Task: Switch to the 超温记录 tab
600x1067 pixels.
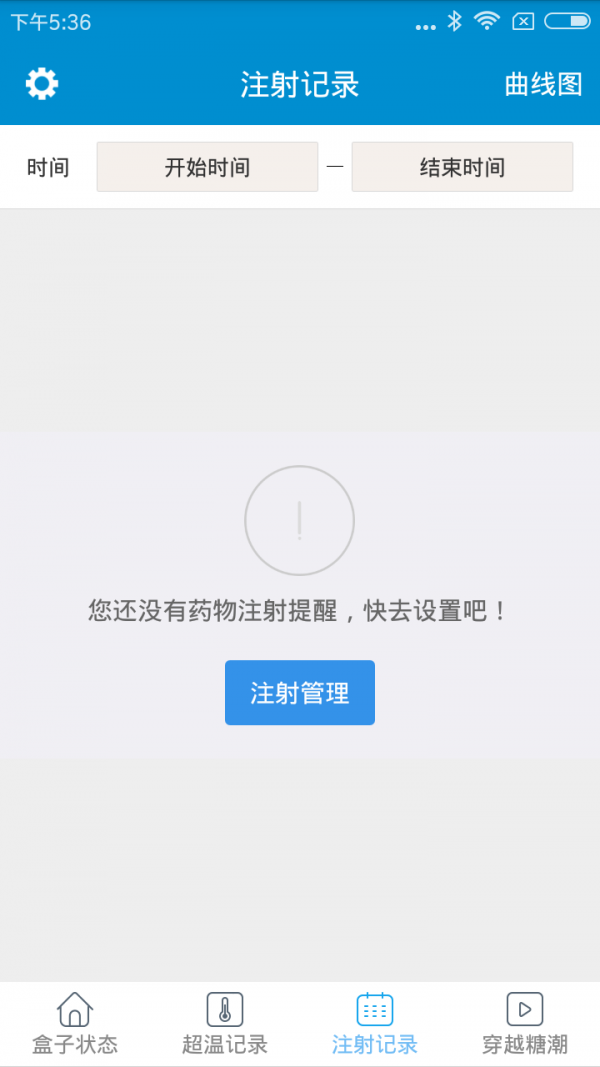Action: click(x=225, y=1024)
